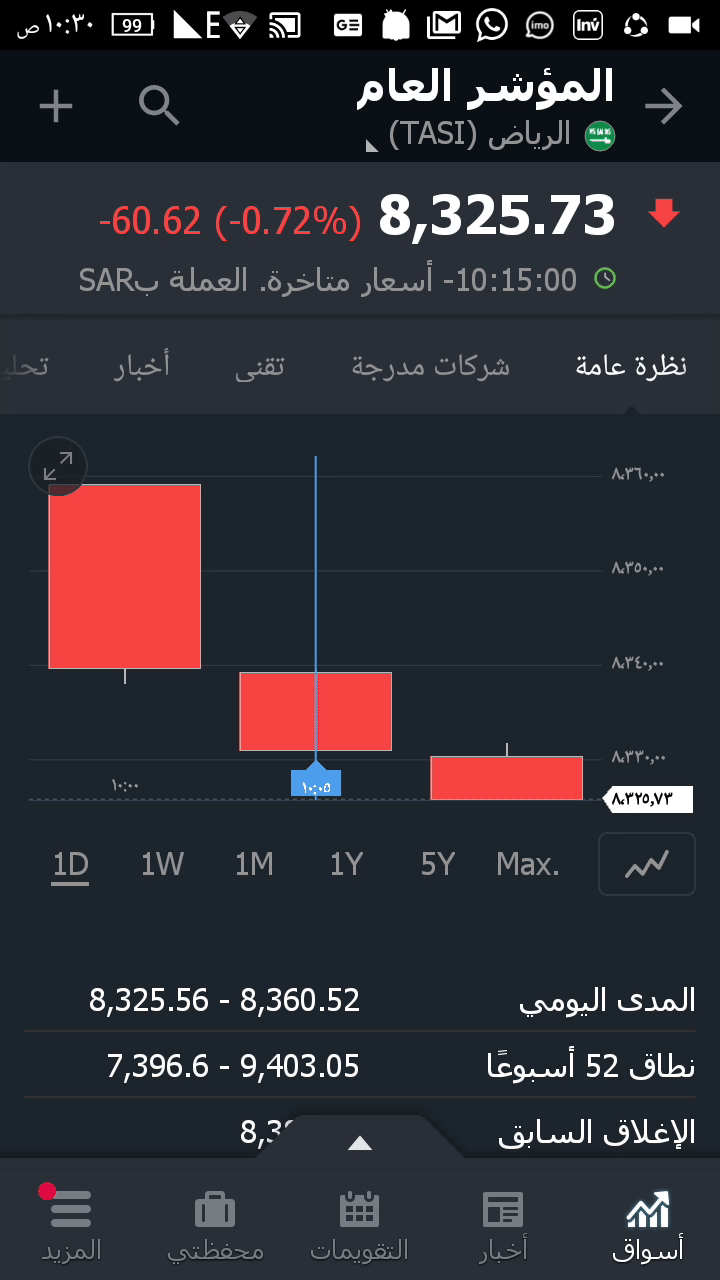Open محفظتي in the bottom navigation
Viewport: 720px width, 1280px height.
(x=215, y=1225)
